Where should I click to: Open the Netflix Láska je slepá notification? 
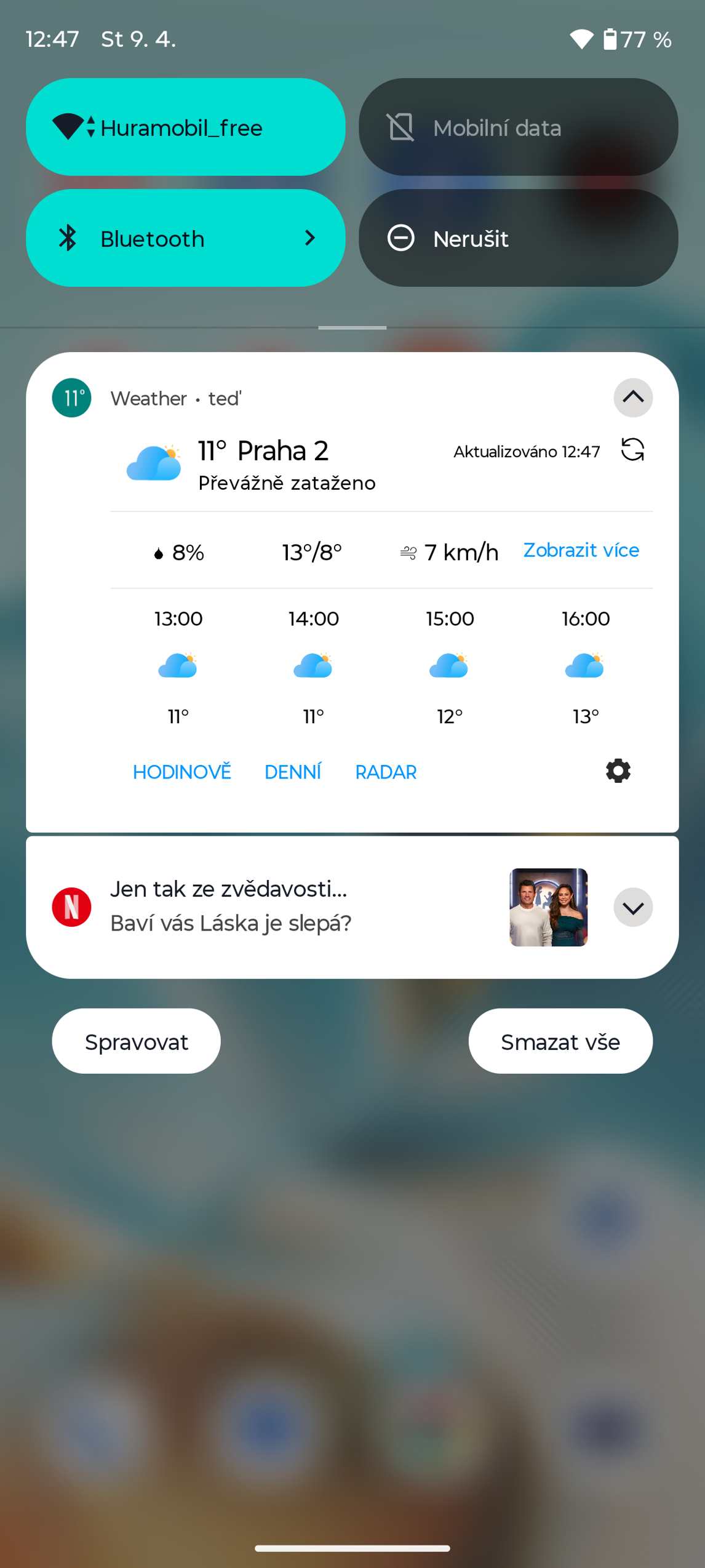coord(277,906)
